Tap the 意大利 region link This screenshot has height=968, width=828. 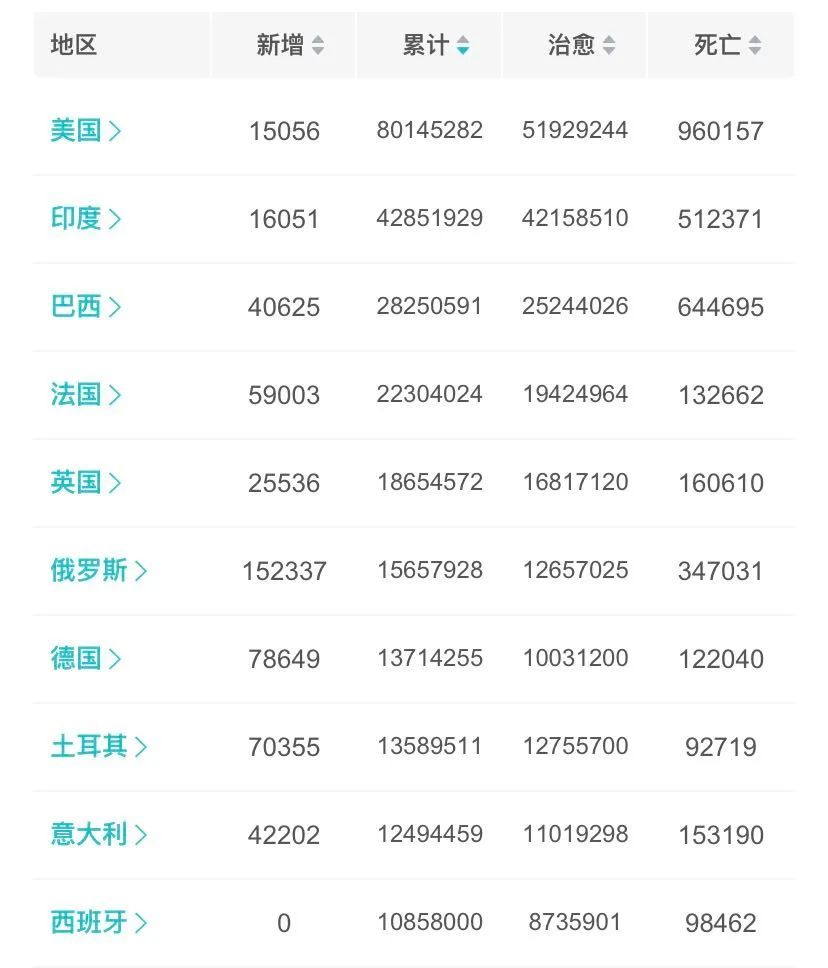99,834
